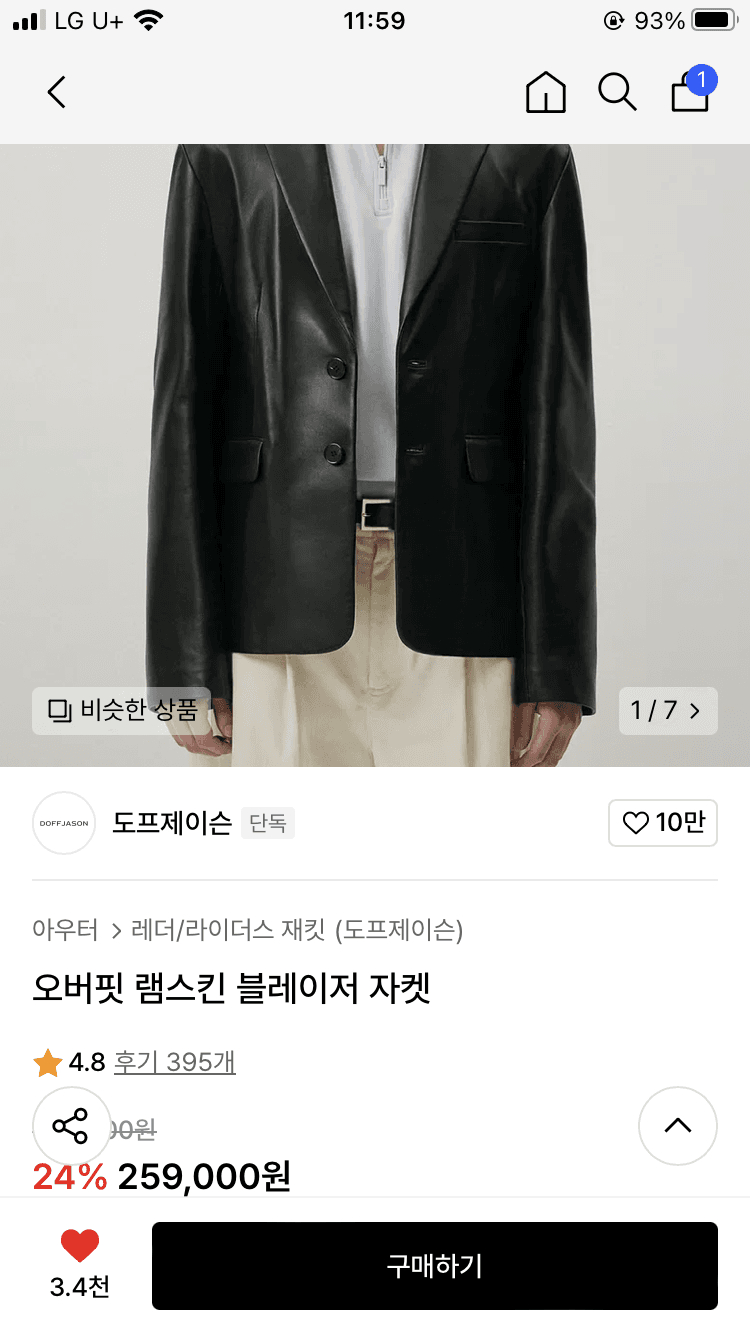Share this product via the share icon
This screenshot has height=1334, width=750.
[x=70, y=1125]
